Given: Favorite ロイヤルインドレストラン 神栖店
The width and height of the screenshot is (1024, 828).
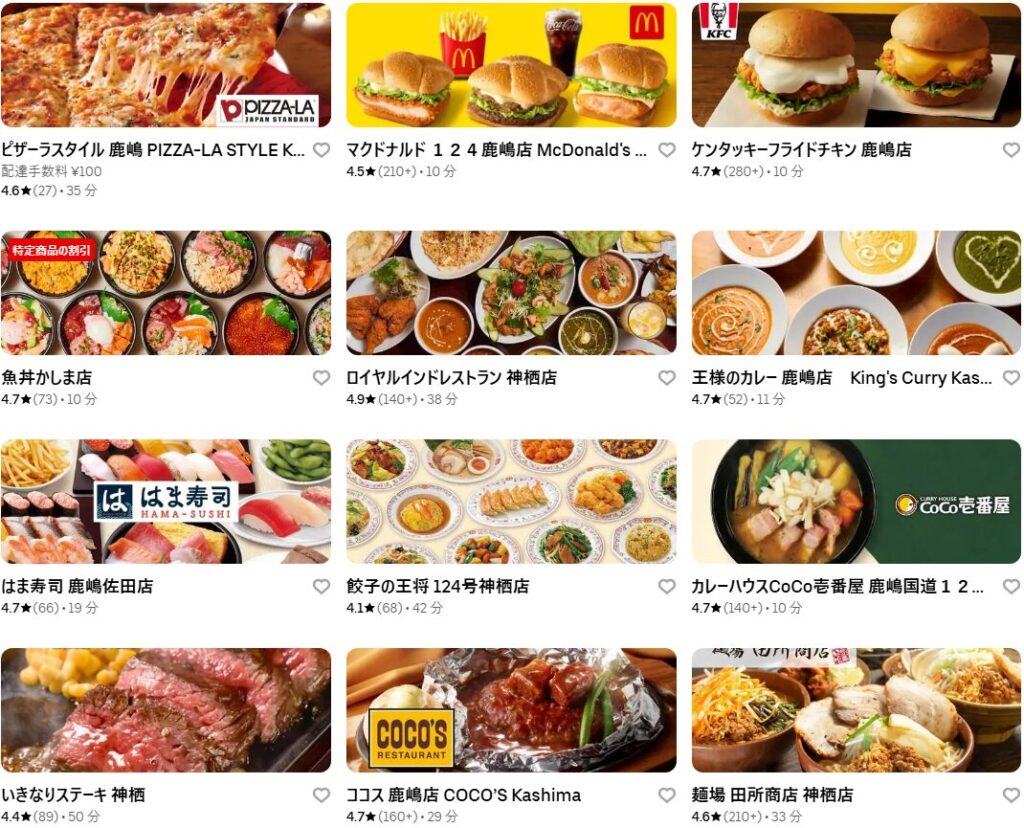Looking at the screenshot, I should click(666, 378).
